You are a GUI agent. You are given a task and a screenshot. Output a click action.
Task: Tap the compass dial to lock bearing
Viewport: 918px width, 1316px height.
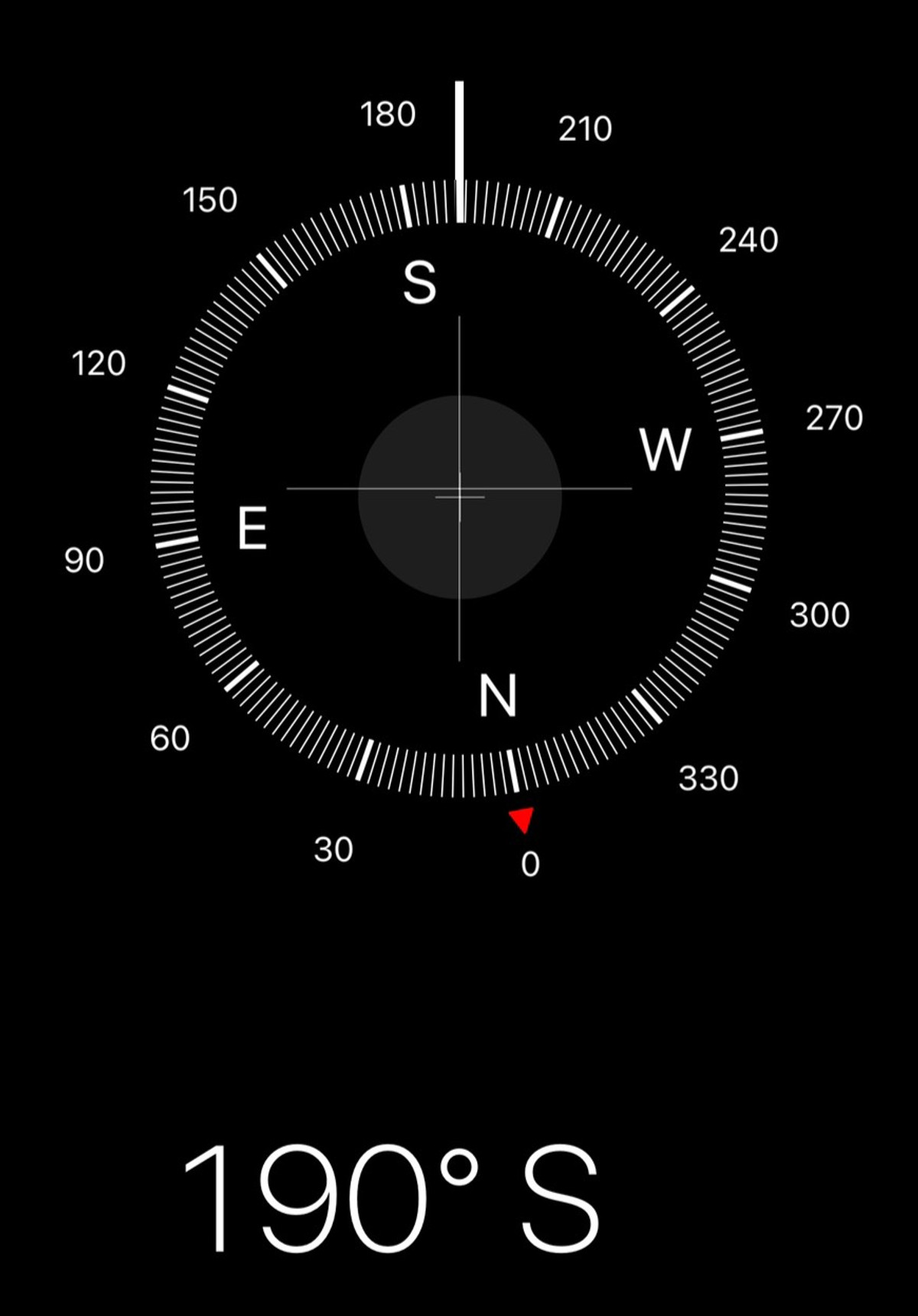(x=459, y=490)
